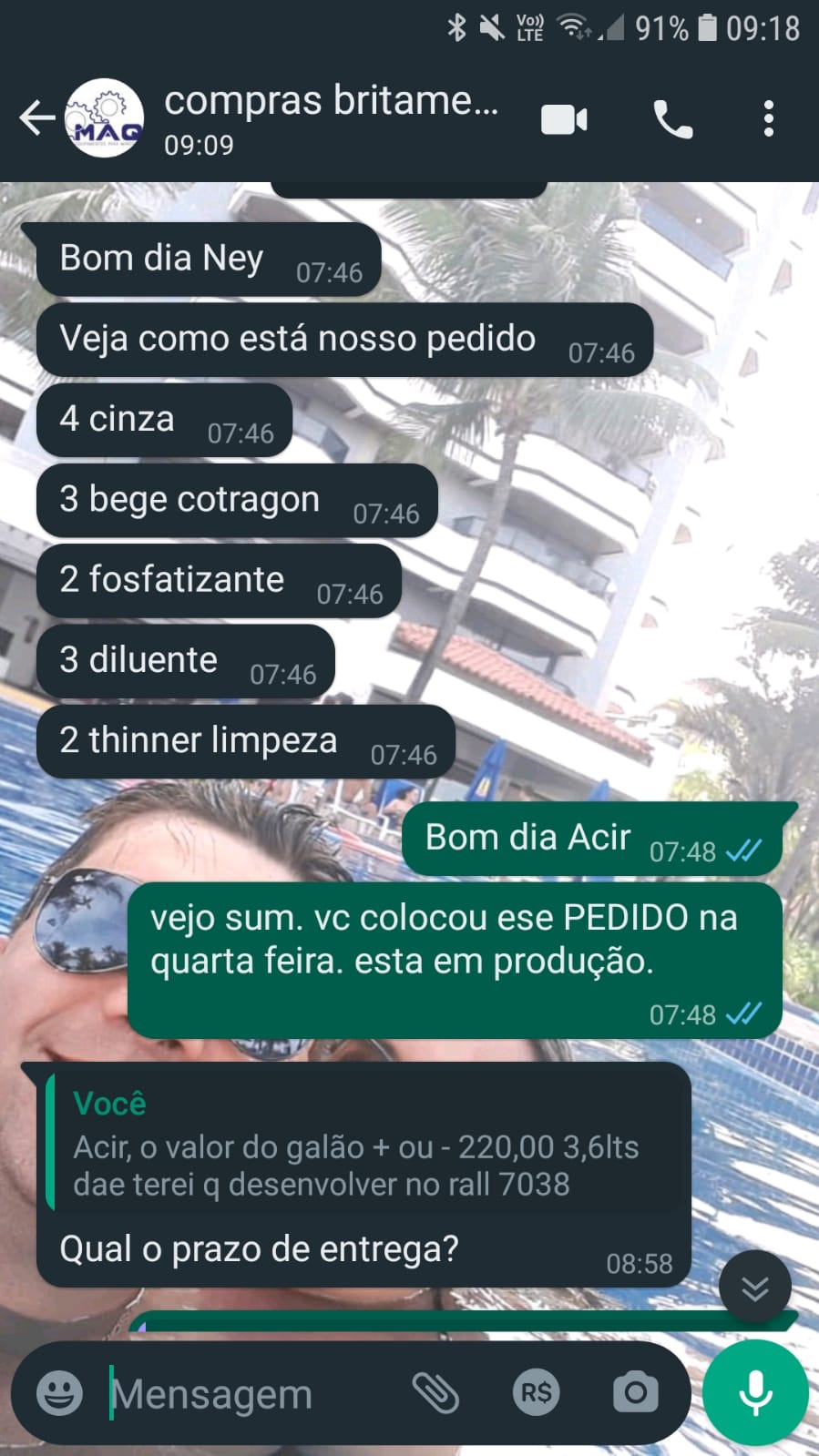819x1456 pixels.
Task: Open the camera to take a photo
Action: 635,1392
